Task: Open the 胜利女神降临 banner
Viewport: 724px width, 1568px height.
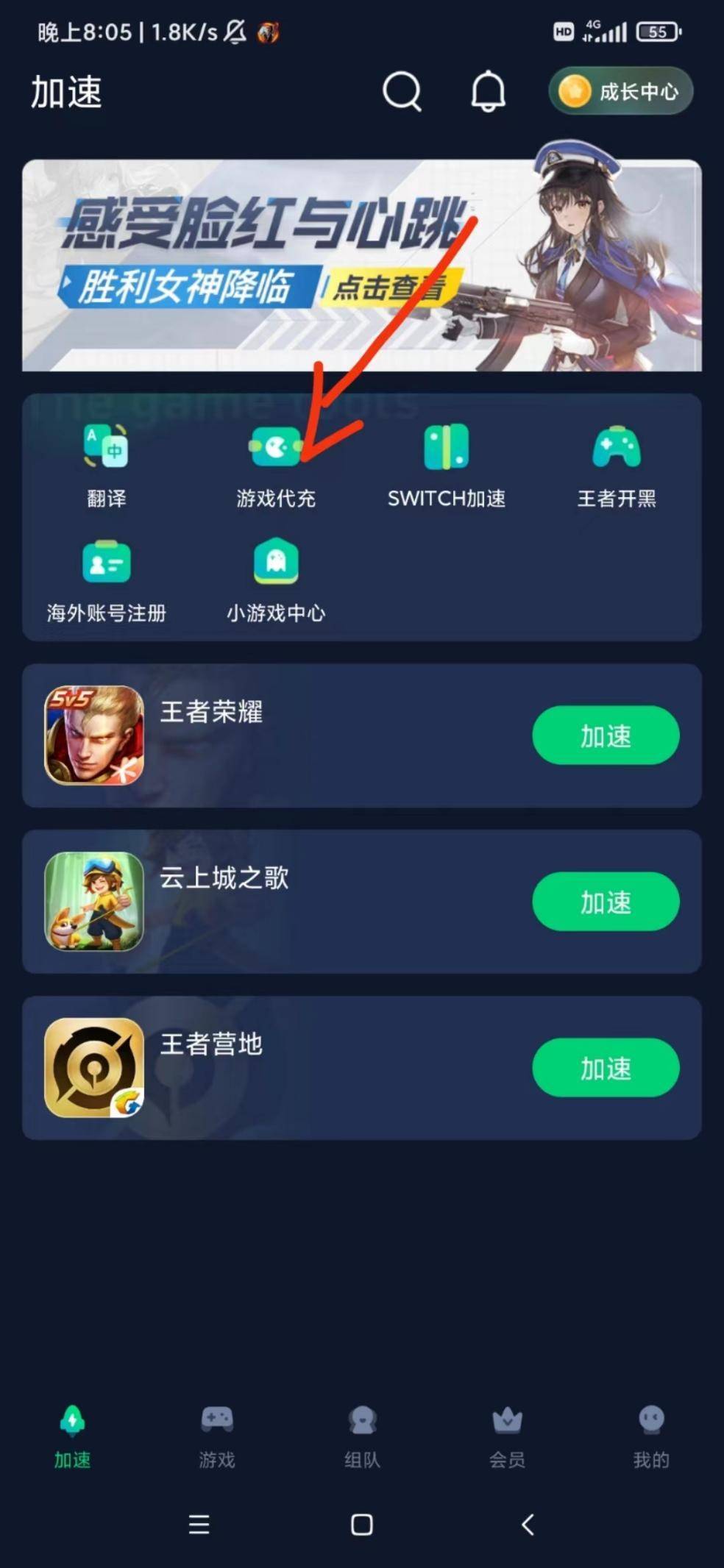Action: [x=361, y=266]
